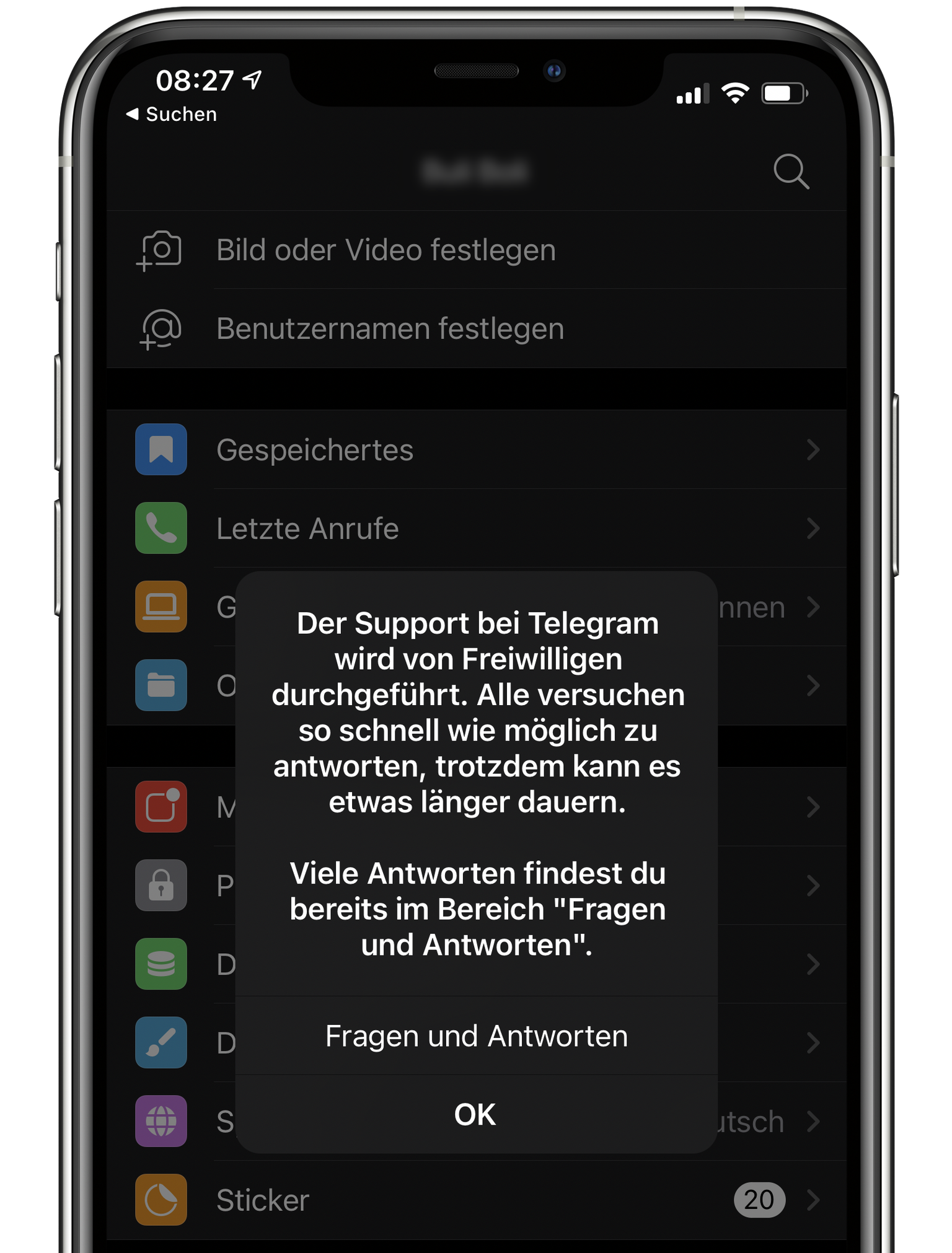
Task: Return to Suchen via status bar back
Action: 172,115
